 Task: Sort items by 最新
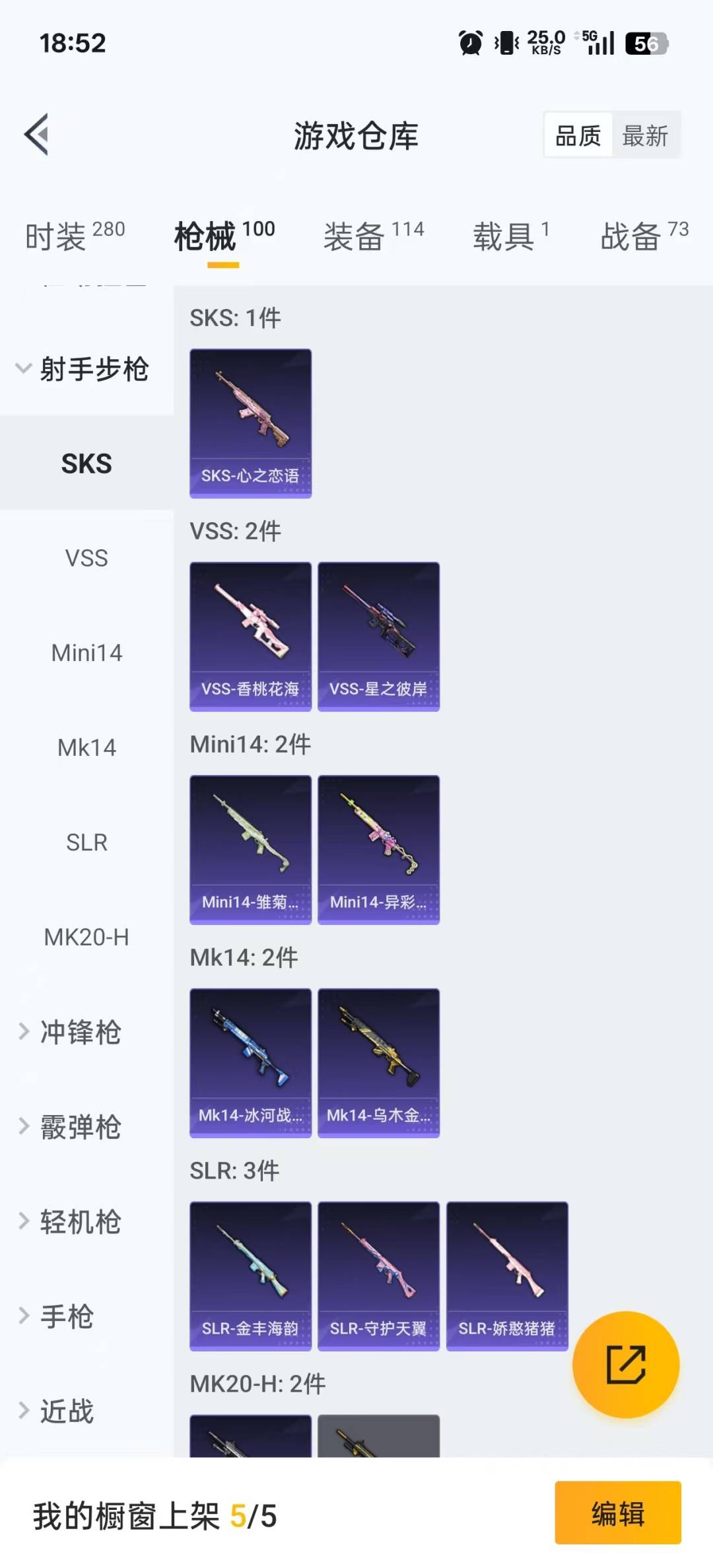point(645,136)
